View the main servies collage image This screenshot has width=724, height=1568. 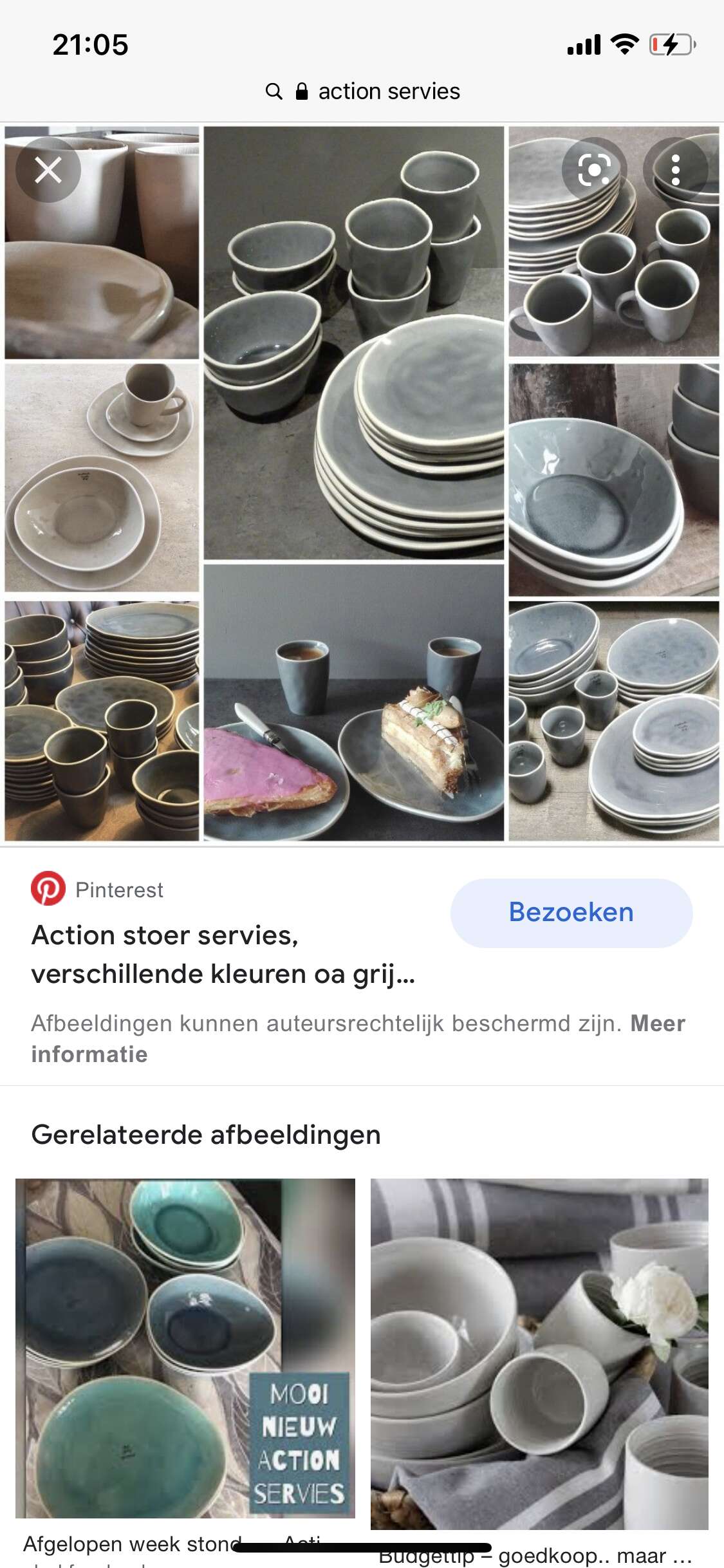click(x=362, y=483)
